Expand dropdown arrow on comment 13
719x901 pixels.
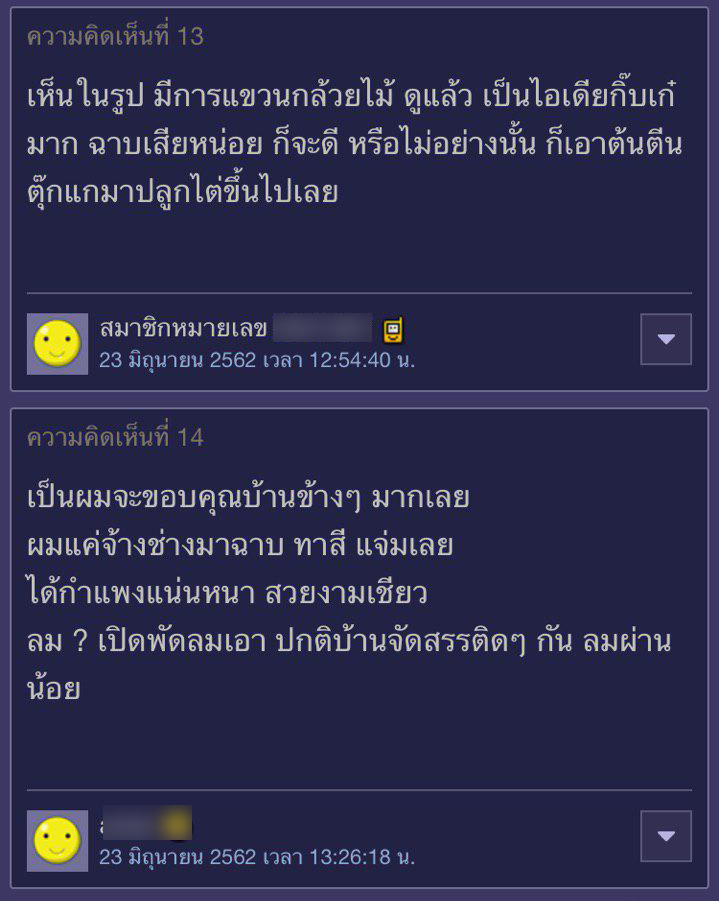(x=666, y=339)
